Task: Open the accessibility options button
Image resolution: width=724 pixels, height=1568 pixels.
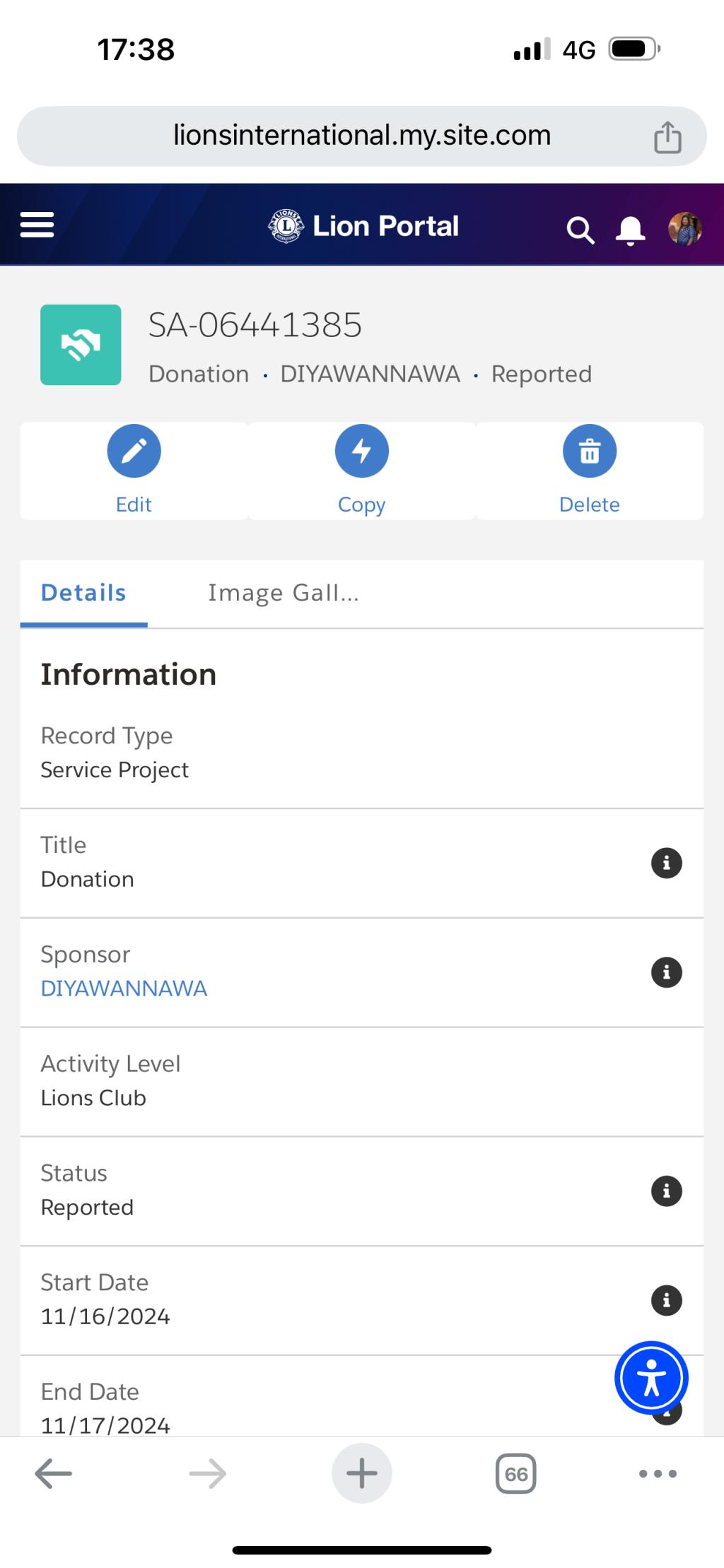Action: pos(651,1378)
